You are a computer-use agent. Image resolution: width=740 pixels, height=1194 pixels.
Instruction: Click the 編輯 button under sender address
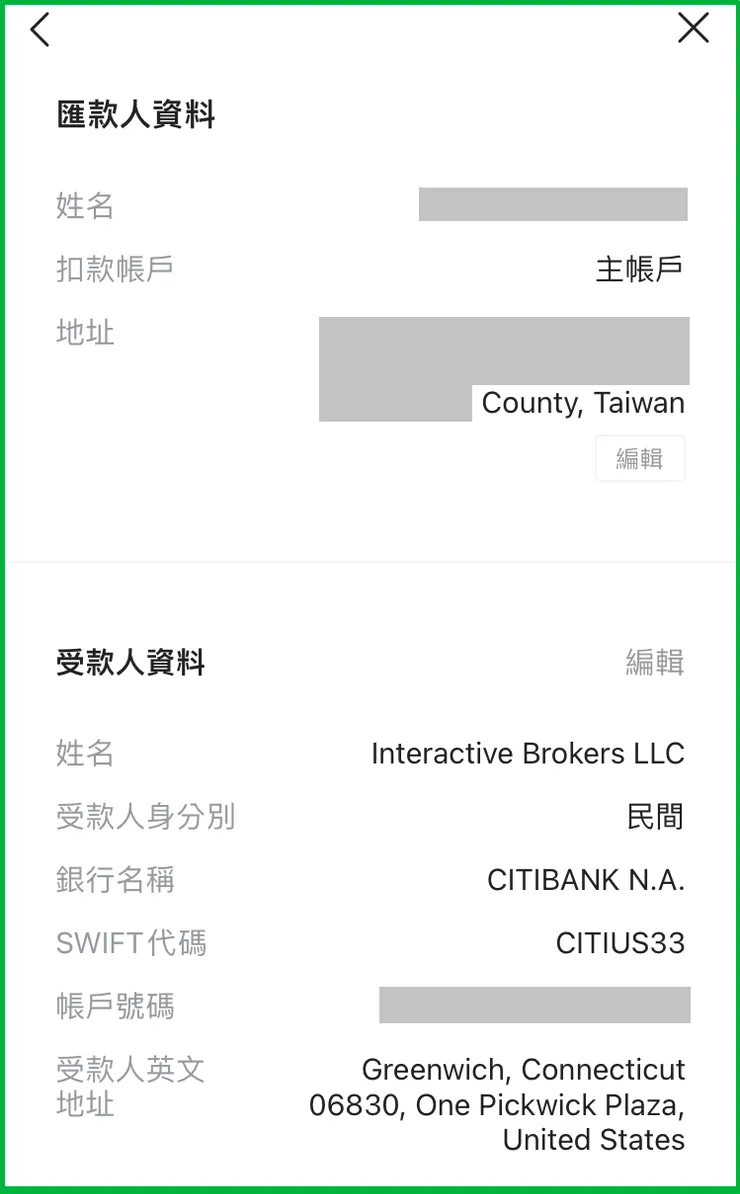tap(640, 458)
